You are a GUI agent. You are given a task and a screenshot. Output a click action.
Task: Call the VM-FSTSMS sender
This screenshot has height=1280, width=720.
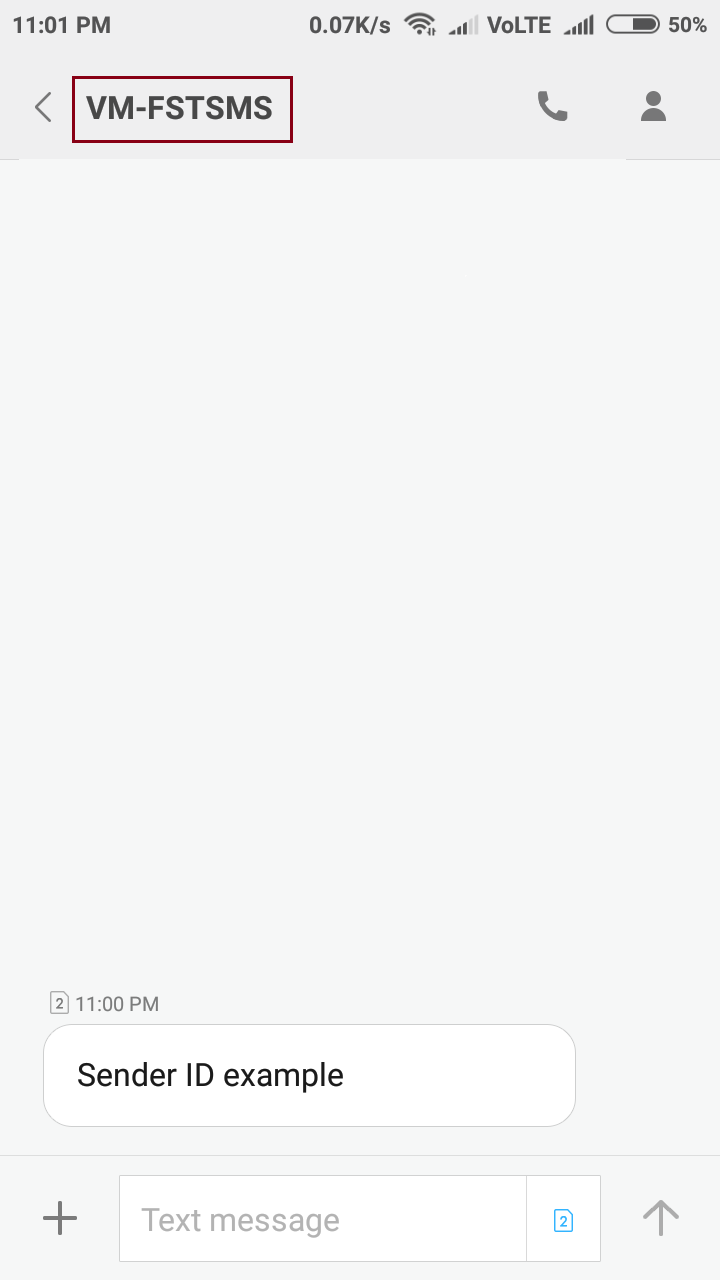(x=553, y=106)
